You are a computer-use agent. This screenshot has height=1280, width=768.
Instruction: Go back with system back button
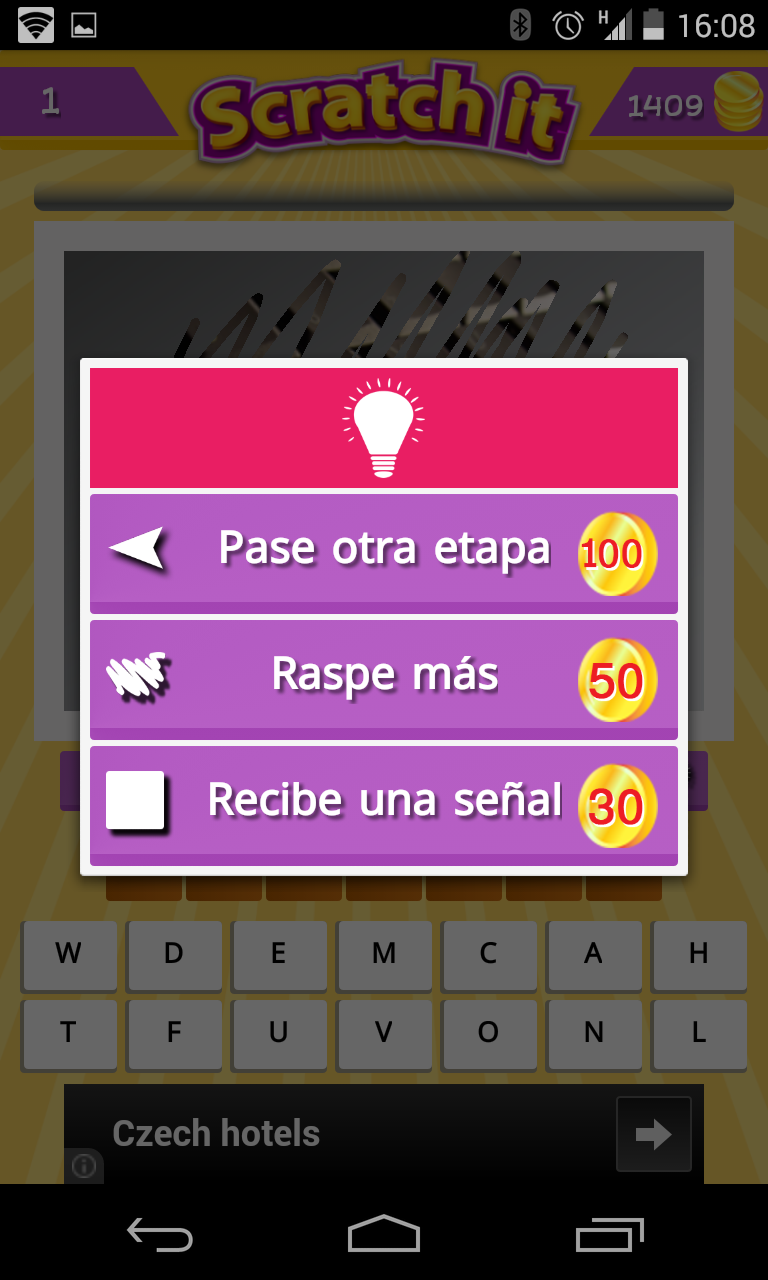[x=160, y=1234]
